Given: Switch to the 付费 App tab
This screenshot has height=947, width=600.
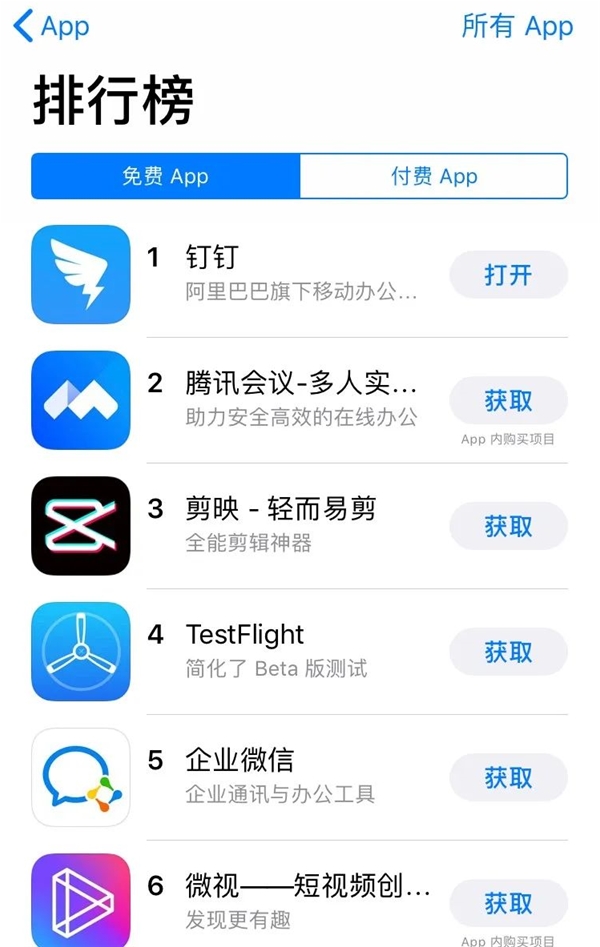Looking at the screenshot, I should [x=433, y=177].
